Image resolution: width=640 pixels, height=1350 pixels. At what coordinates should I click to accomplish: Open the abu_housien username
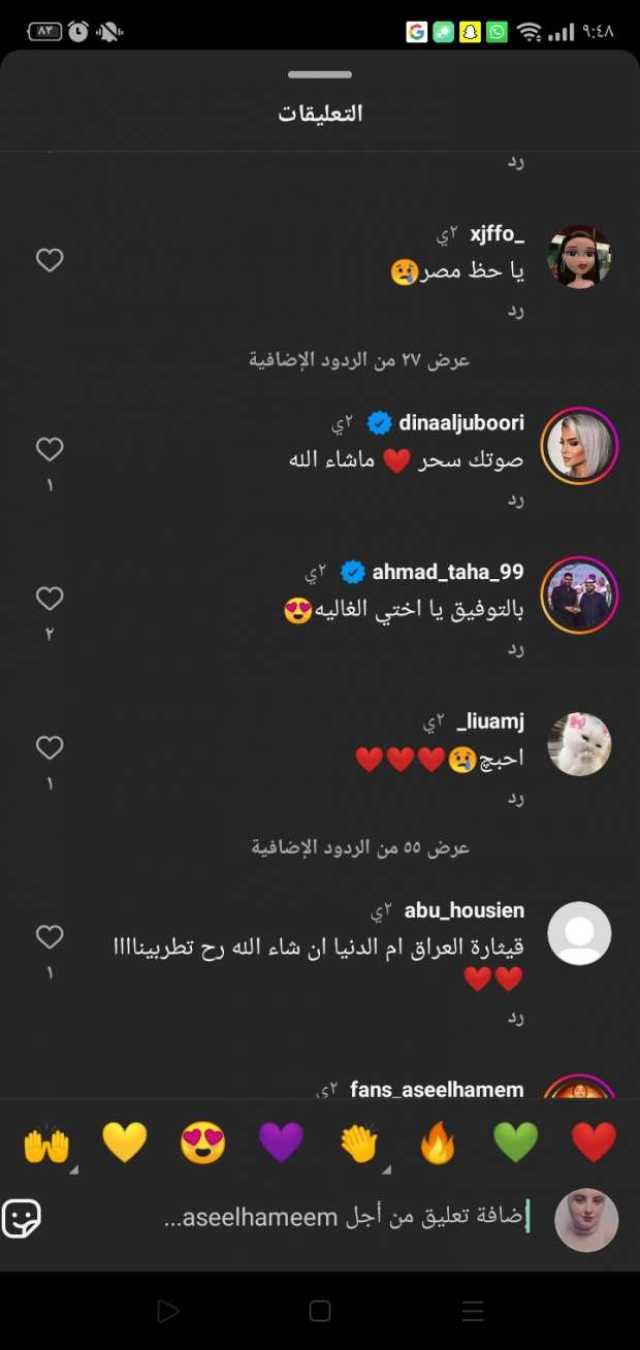[464, 910]
